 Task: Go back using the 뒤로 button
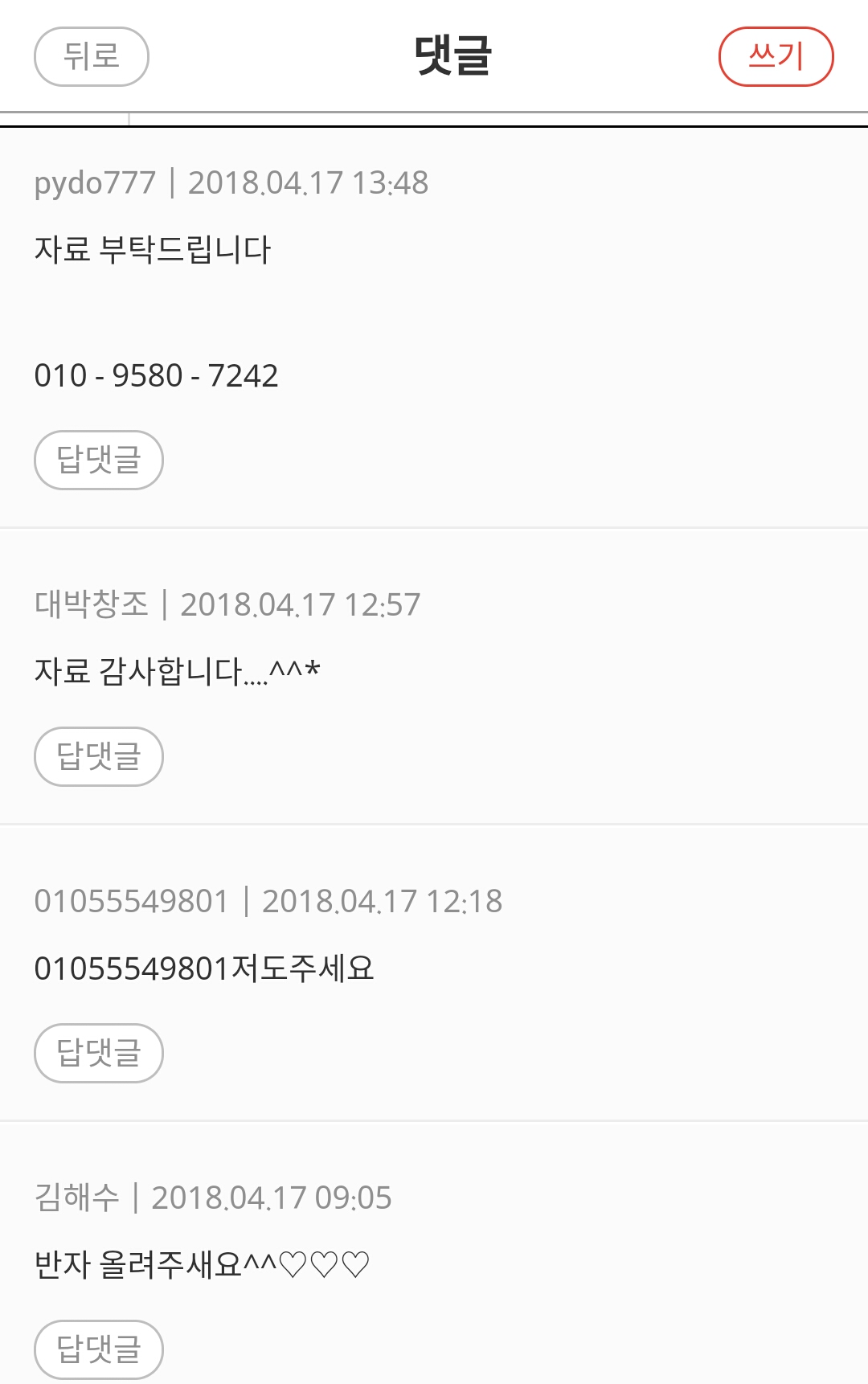(92, 56)
